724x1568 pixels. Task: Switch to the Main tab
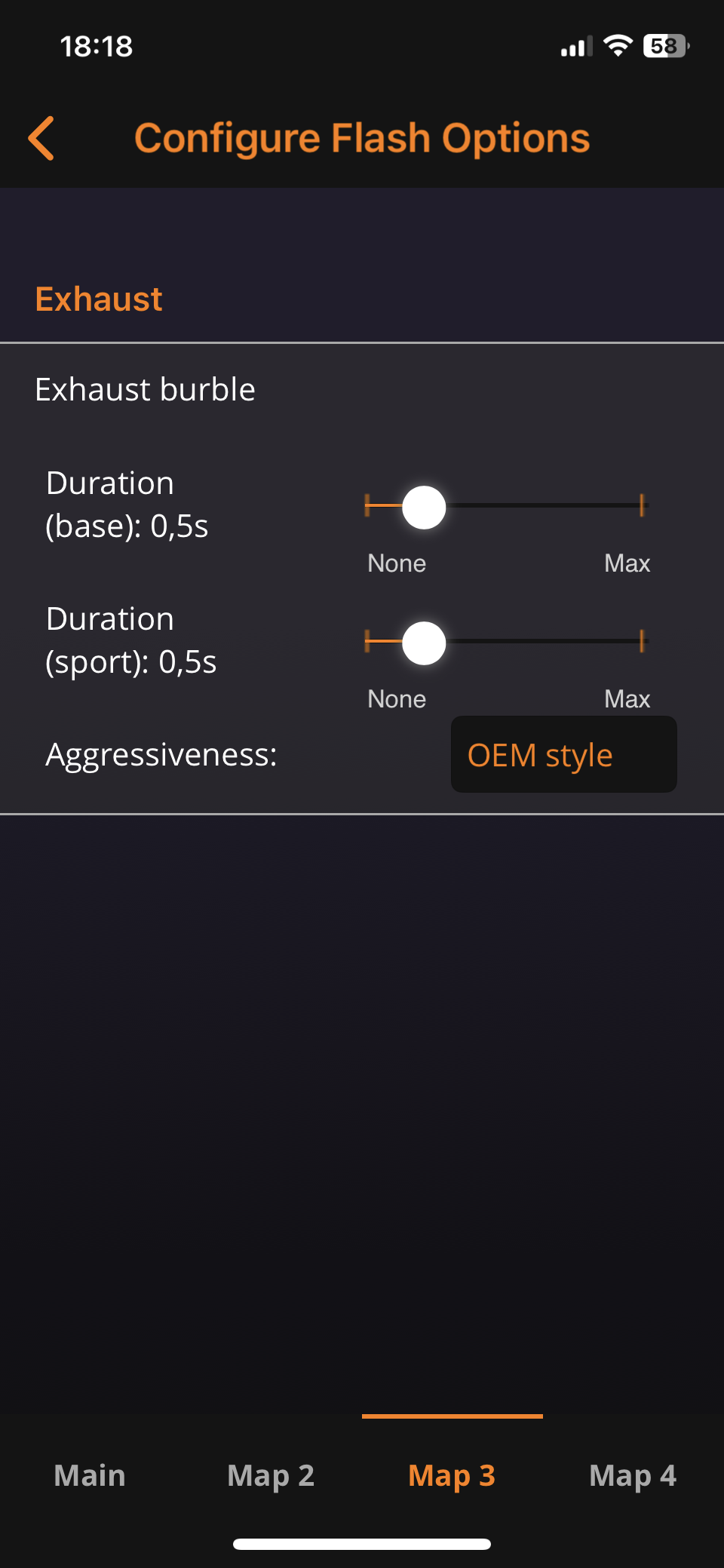point(90,1475)
